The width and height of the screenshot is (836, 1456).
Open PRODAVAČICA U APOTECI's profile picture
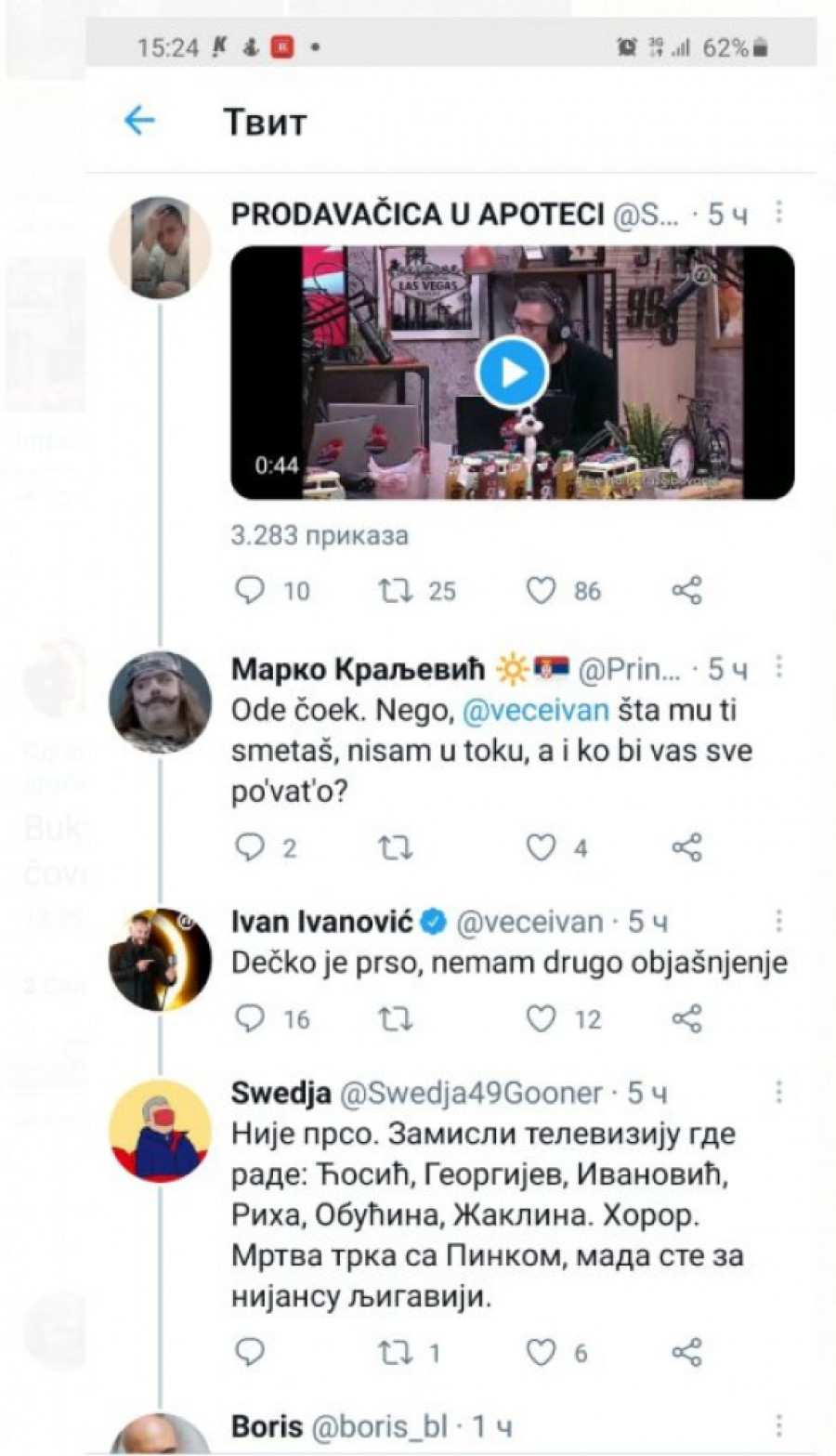[160, 245]
